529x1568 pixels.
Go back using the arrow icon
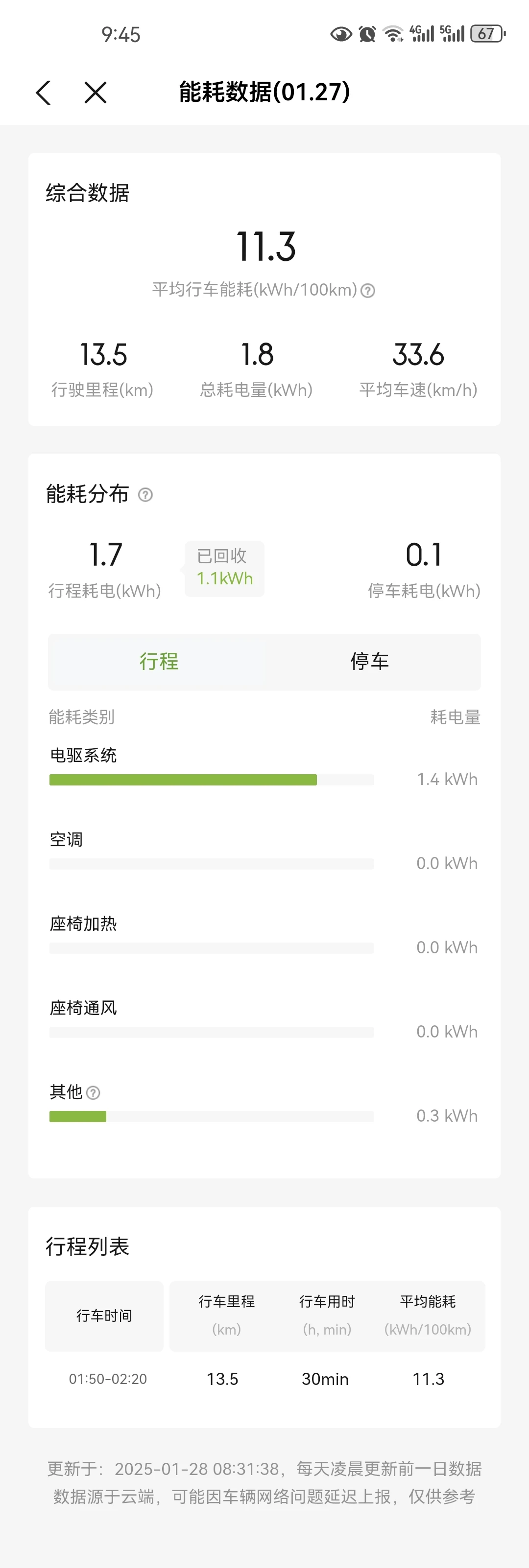coord(43,92)
